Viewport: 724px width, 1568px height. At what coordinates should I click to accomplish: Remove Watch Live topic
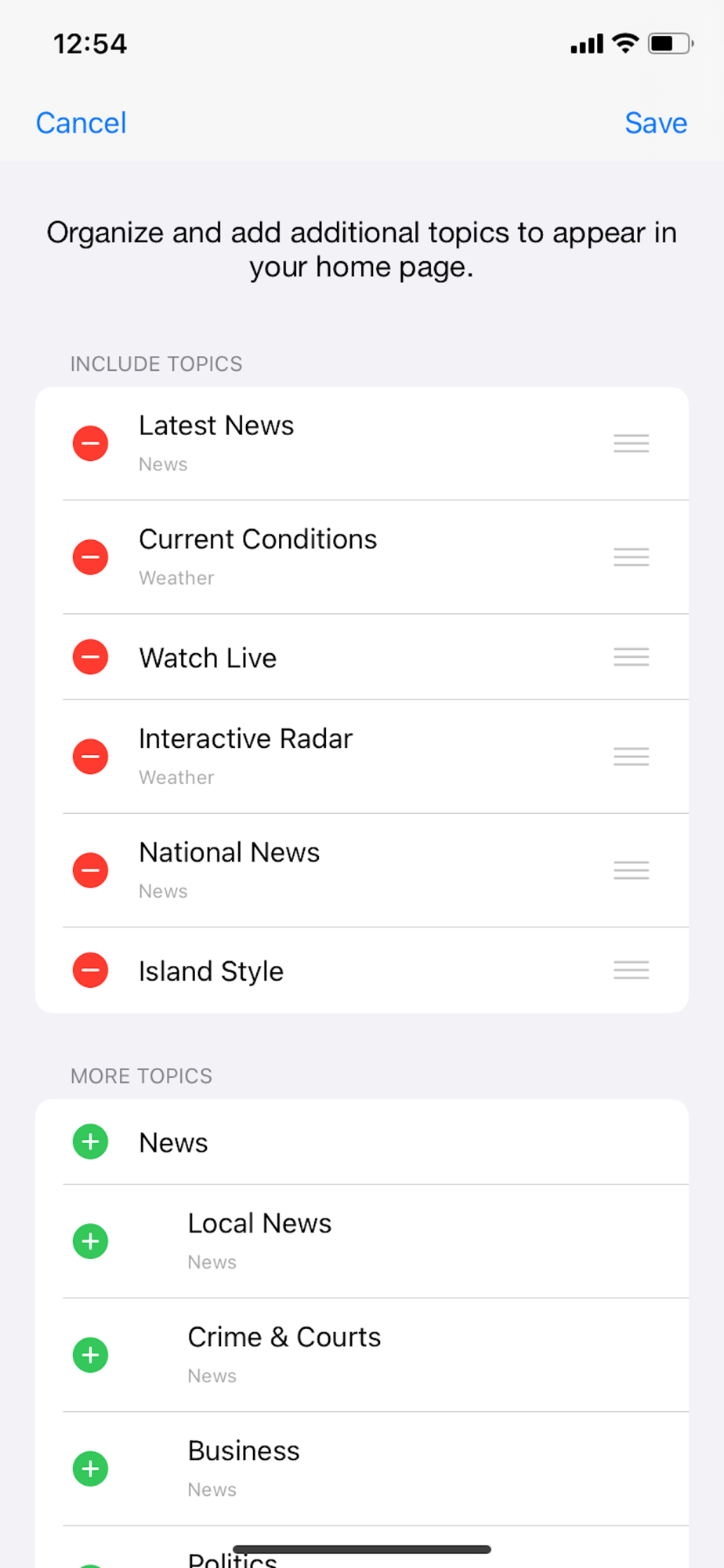coord(91,657)
